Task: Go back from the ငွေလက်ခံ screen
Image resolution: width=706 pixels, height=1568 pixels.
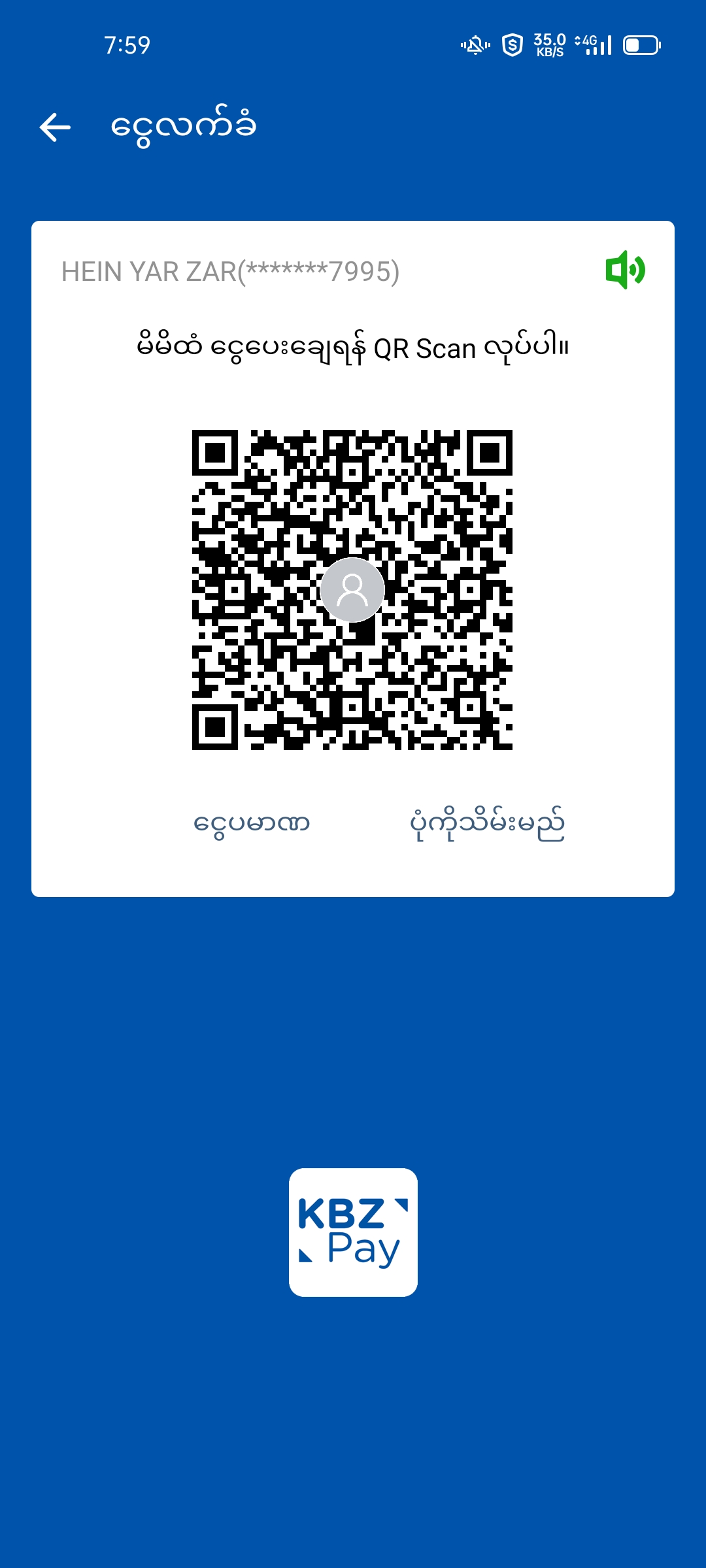Action: 56,127
